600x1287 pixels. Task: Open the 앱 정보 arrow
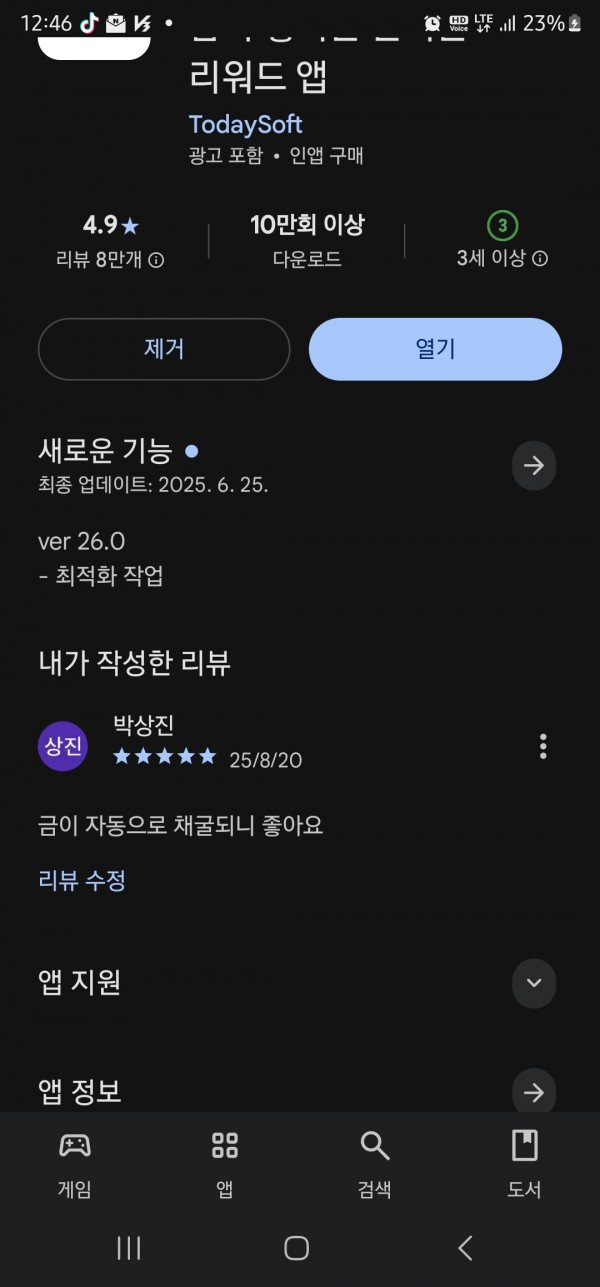click(x=534, y=1092)
